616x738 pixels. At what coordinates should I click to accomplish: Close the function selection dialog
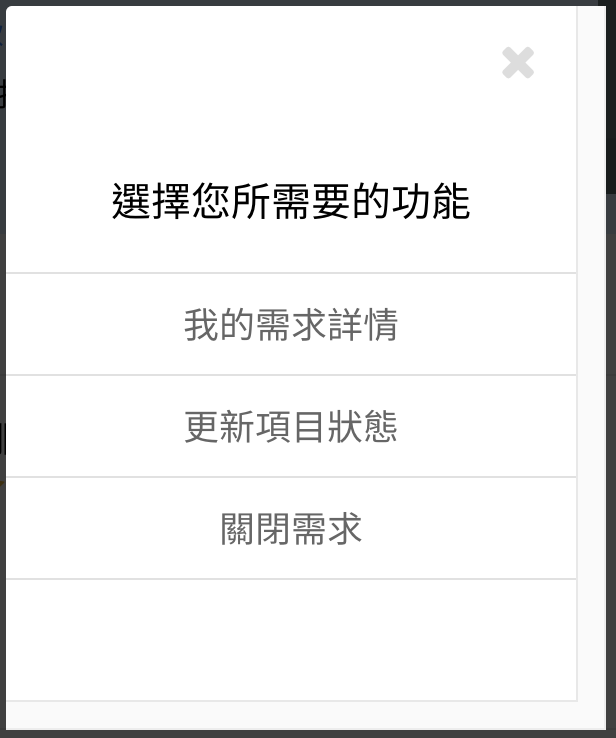point(518,64)
